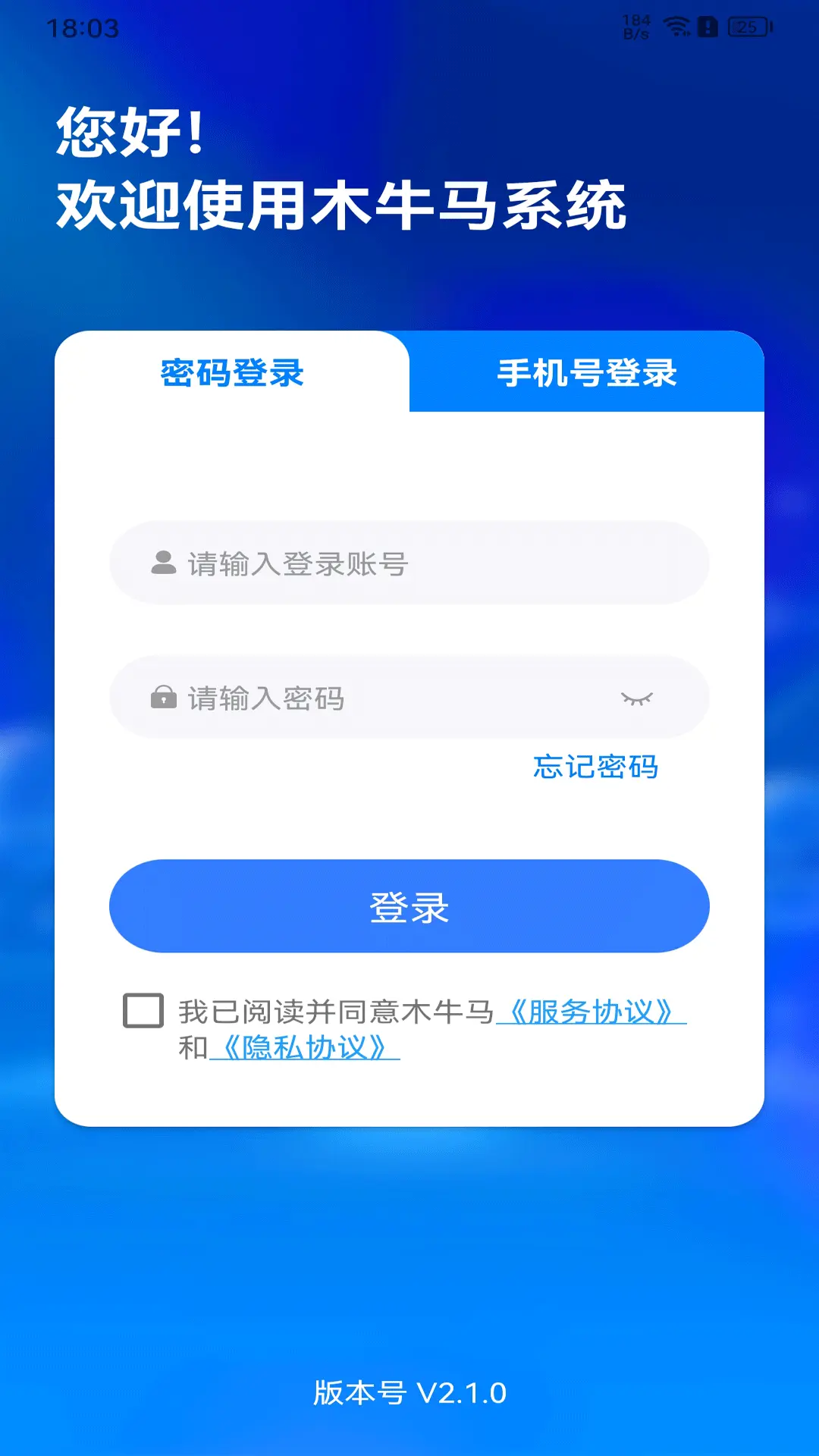
Task: Switch to the 密码登录 tab
Action: [x=232, y=373]
